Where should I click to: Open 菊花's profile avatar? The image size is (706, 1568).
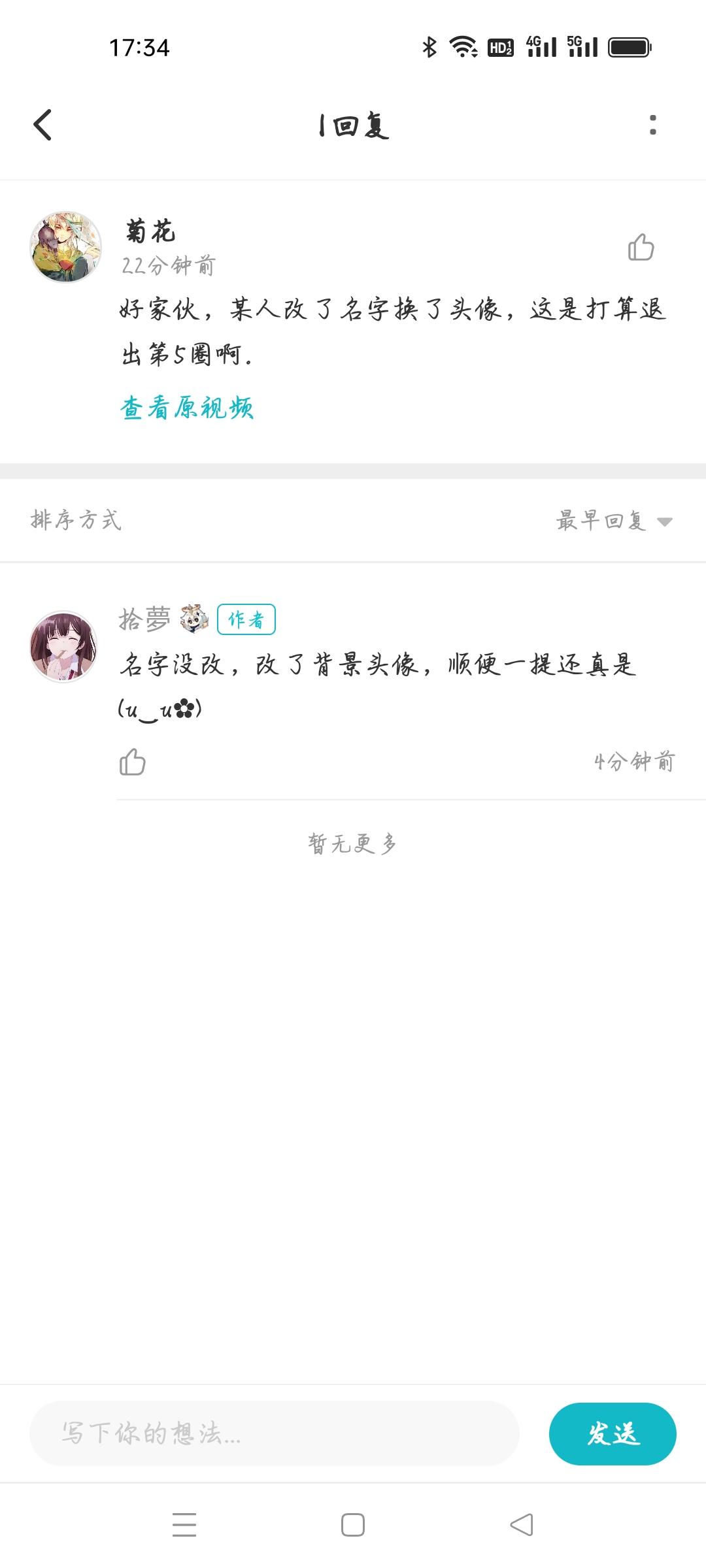65,247
